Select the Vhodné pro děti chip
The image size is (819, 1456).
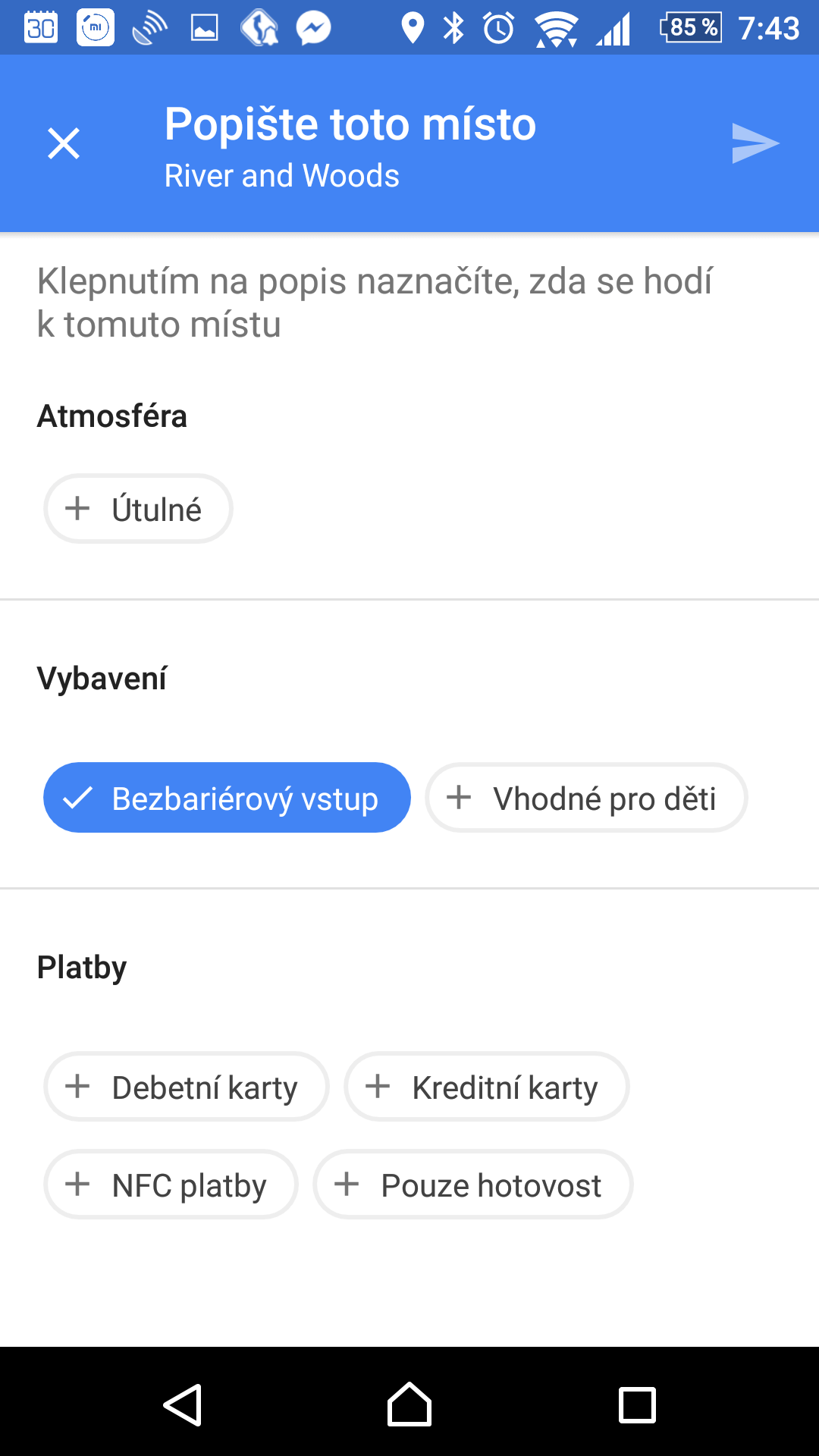586,798
